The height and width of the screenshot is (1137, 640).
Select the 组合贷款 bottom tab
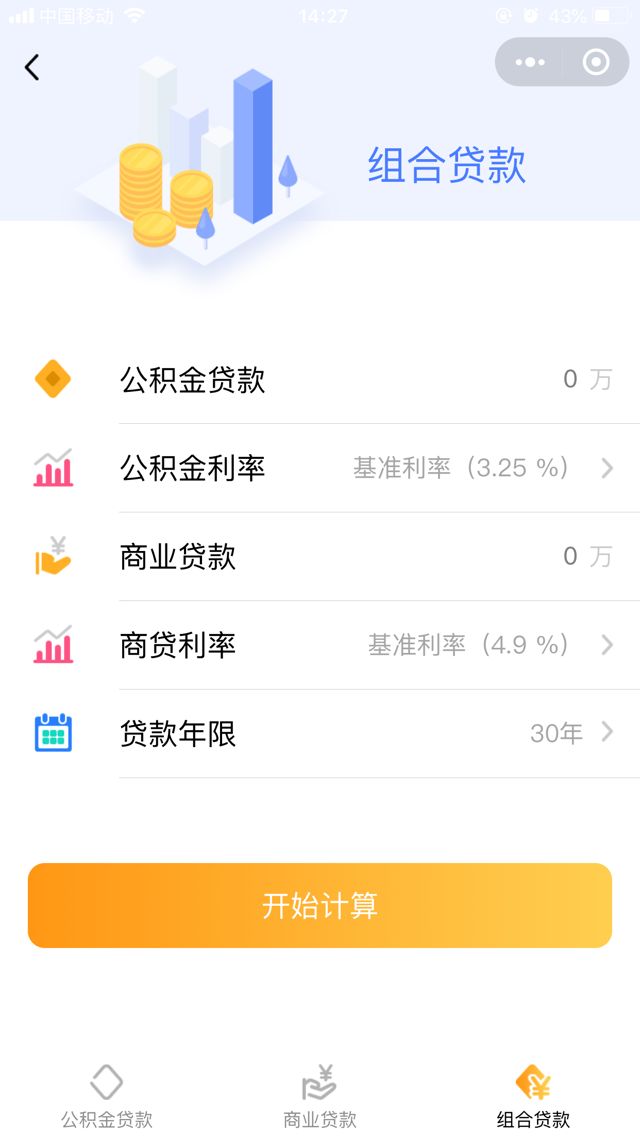coord(533,1097)
